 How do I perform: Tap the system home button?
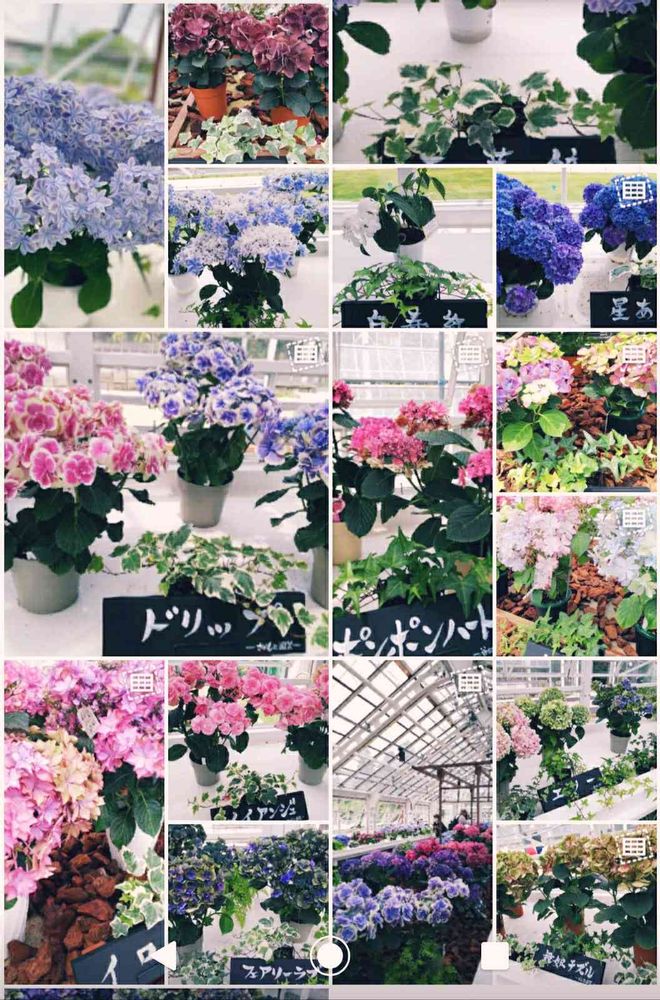pyautogui.click(x=330, y=955)
